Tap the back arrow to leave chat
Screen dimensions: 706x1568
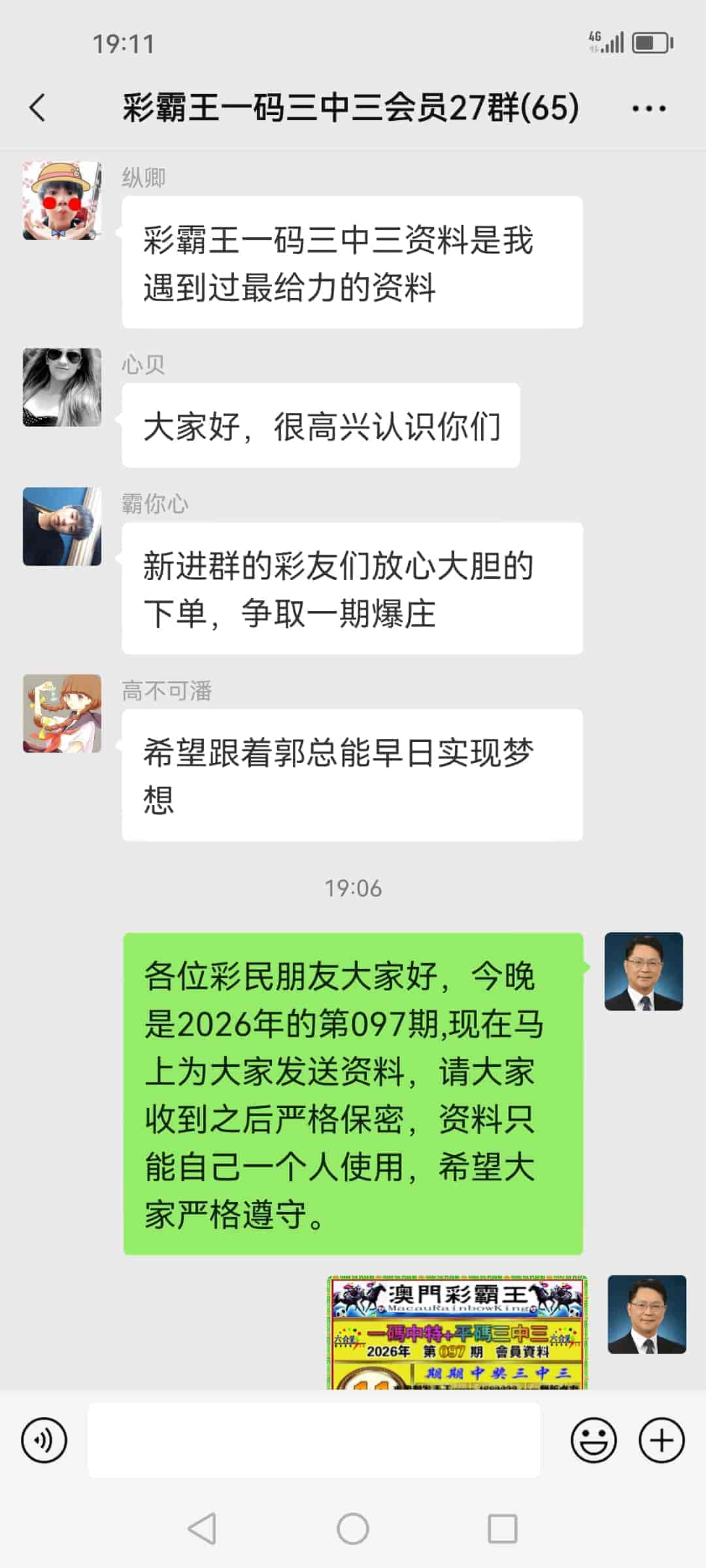37,109
